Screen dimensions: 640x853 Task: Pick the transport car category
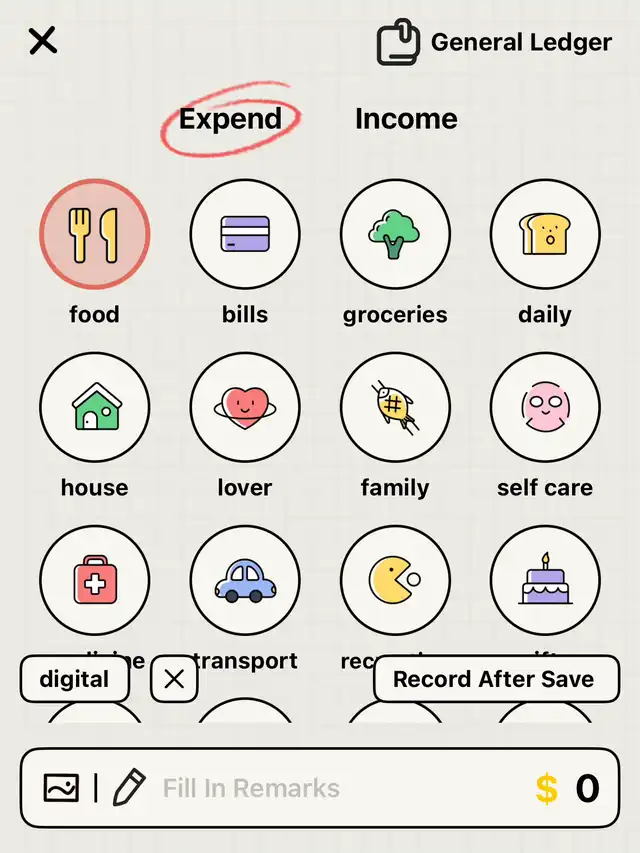245,580
